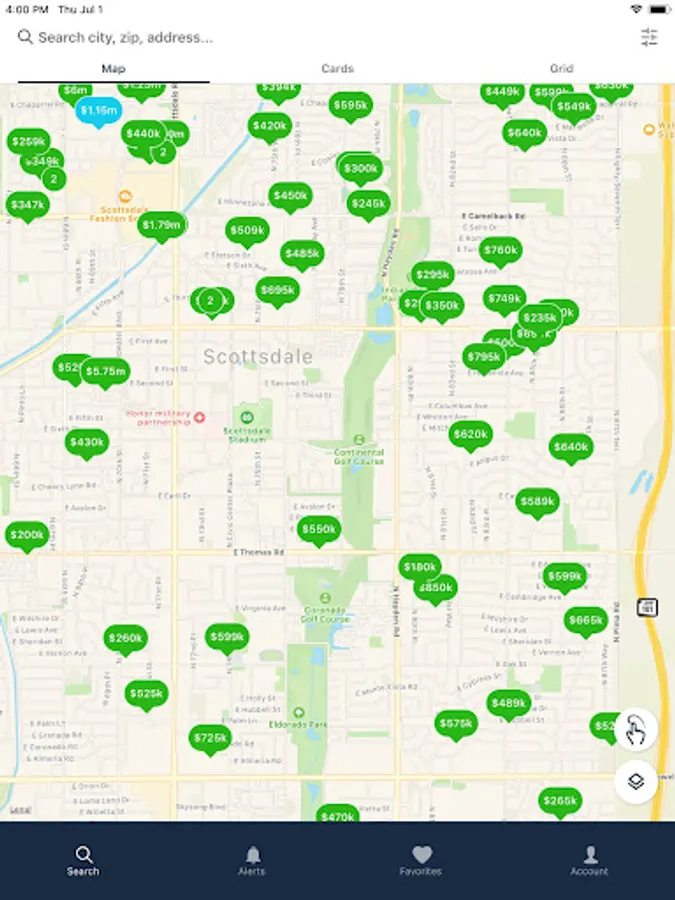Screen dimensions: 675x900
Task: Open the $430k listing marker
Action: tap(87, 444)
